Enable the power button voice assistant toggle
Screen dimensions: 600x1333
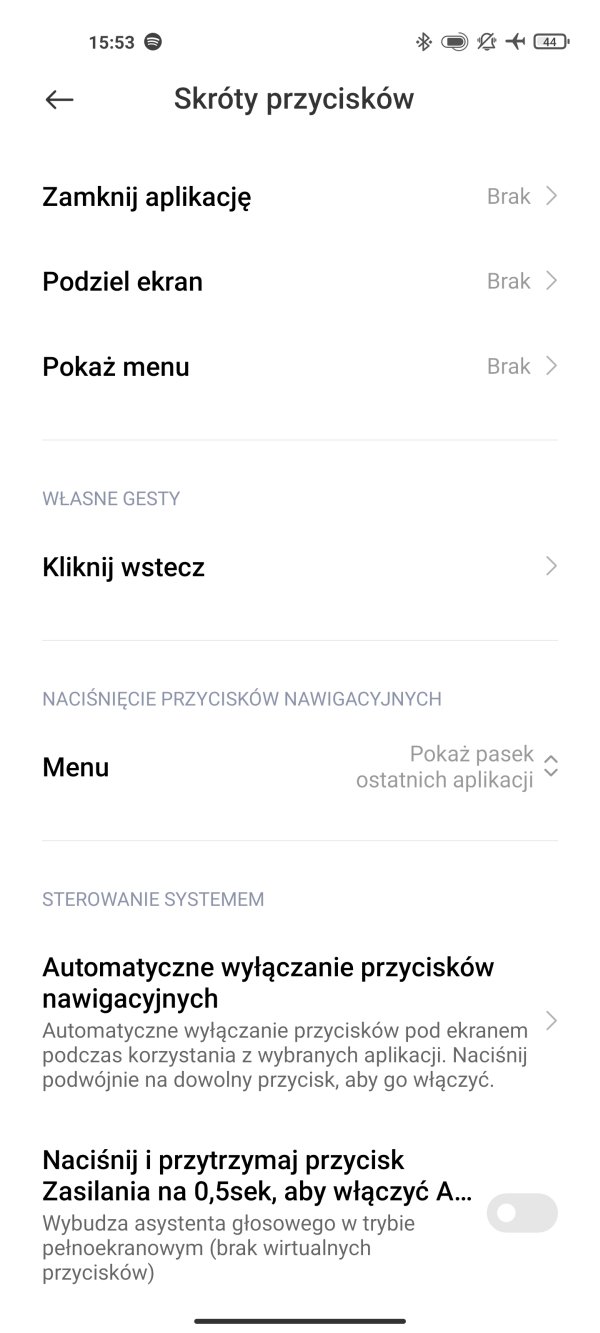click(522, 1213)
